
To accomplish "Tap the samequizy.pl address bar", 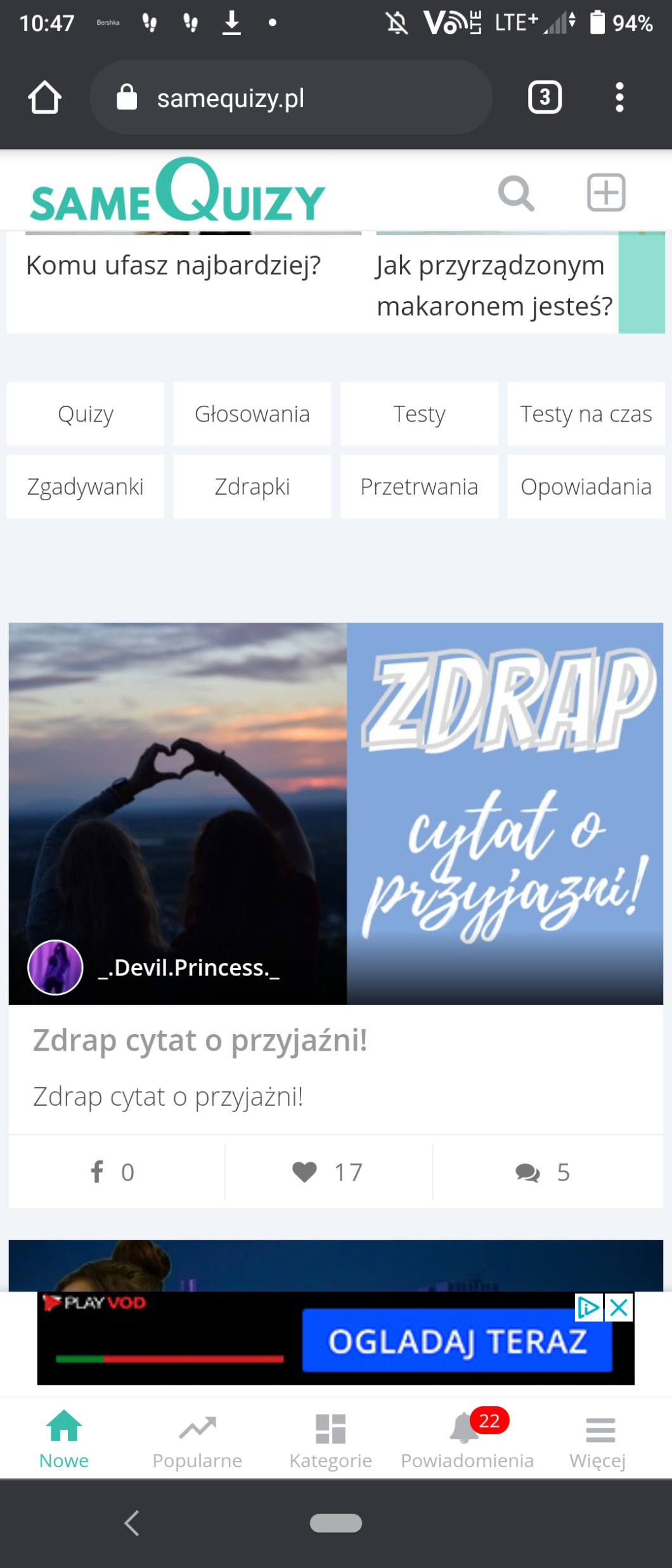I will pos(292,98).
